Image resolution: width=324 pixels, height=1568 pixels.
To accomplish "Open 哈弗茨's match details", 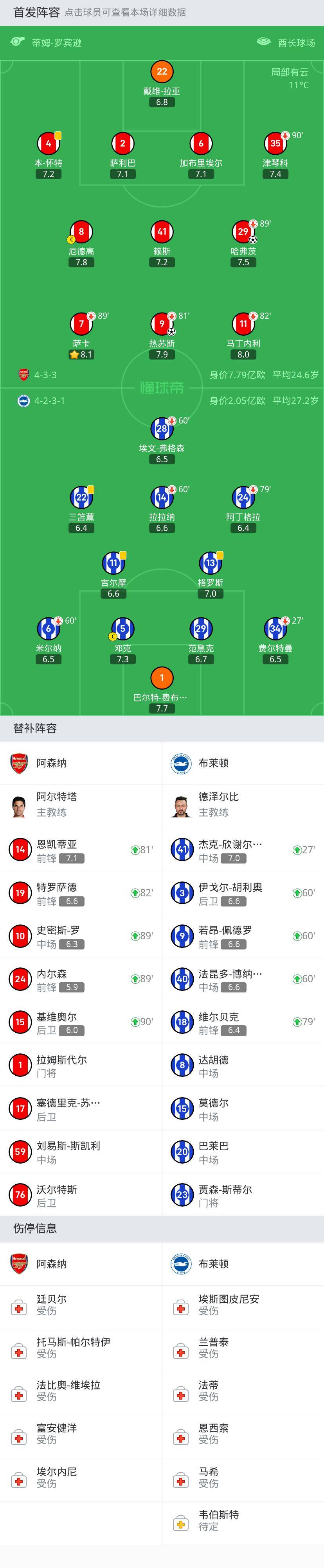I will pyautogui.click(x=243, y=232).
